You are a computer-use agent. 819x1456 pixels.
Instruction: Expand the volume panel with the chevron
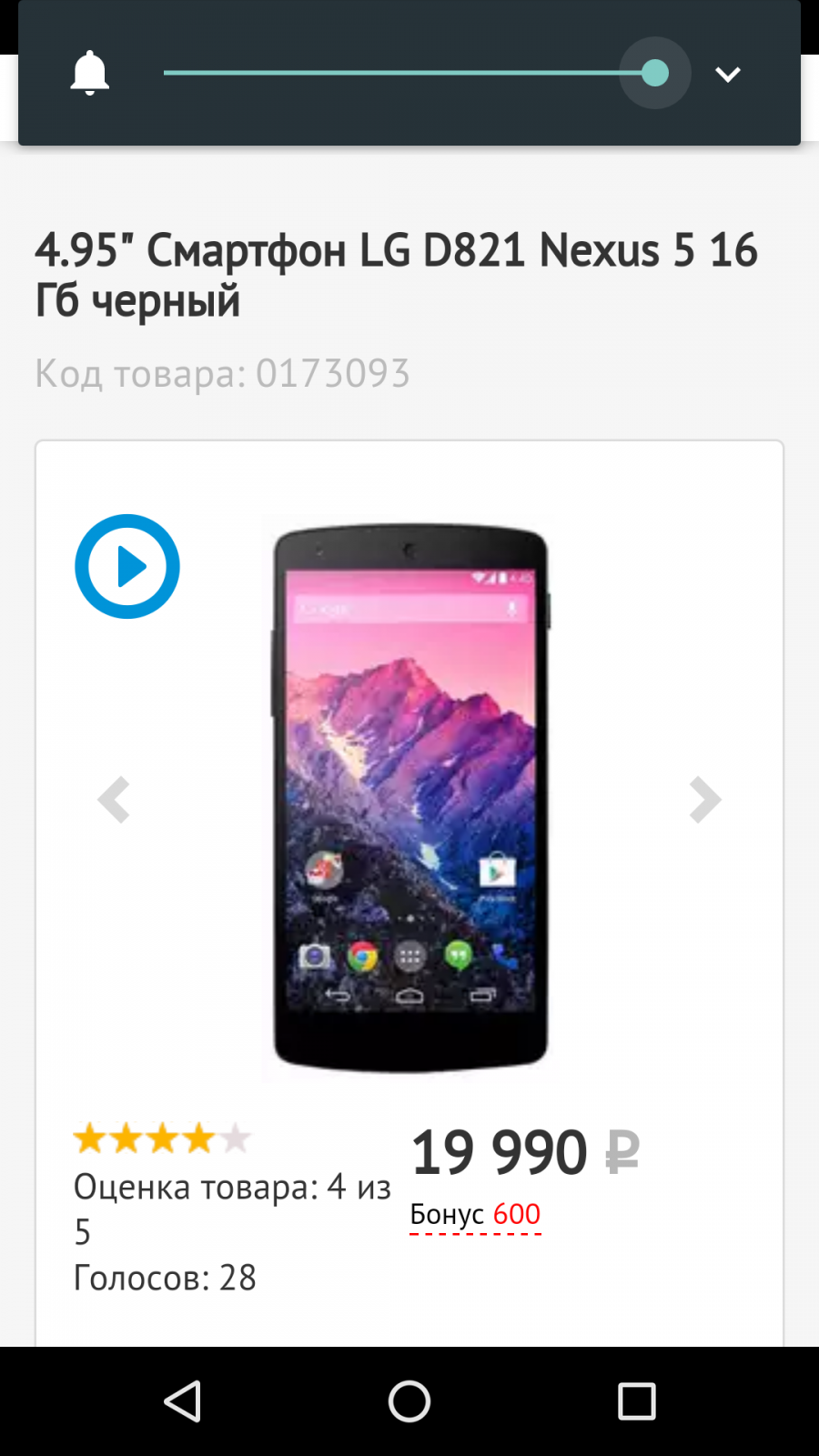728,74
